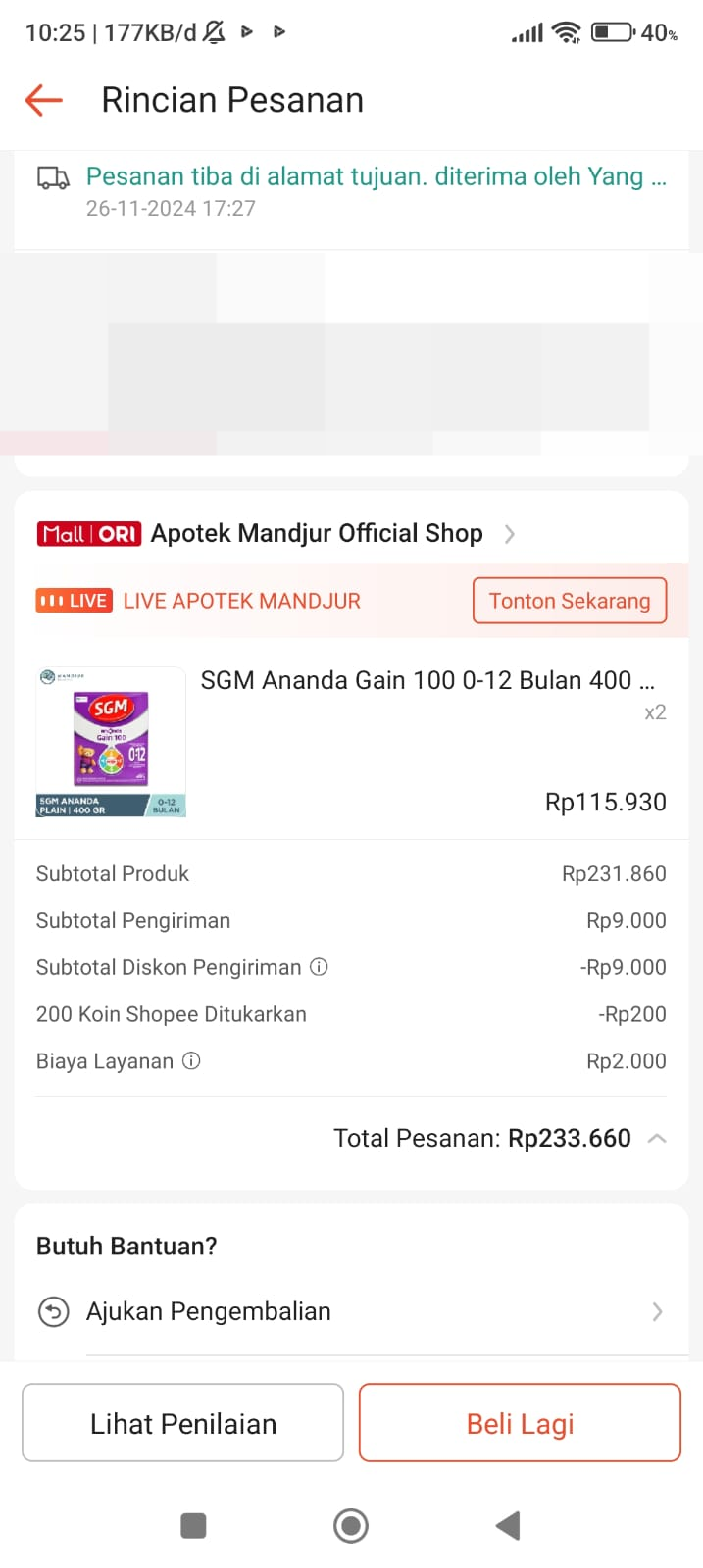Tap the Lihat Penilaian button
Screen dimensions: 703x1568
tap(183, 1423)
